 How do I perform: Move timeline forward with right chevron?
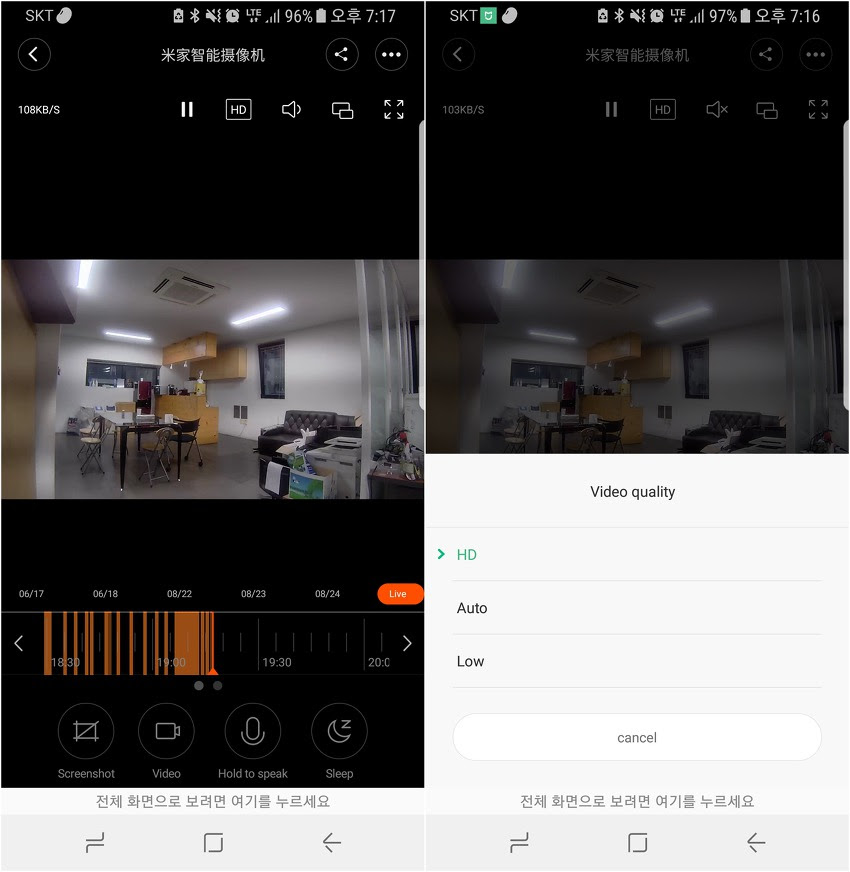point(406,643)
